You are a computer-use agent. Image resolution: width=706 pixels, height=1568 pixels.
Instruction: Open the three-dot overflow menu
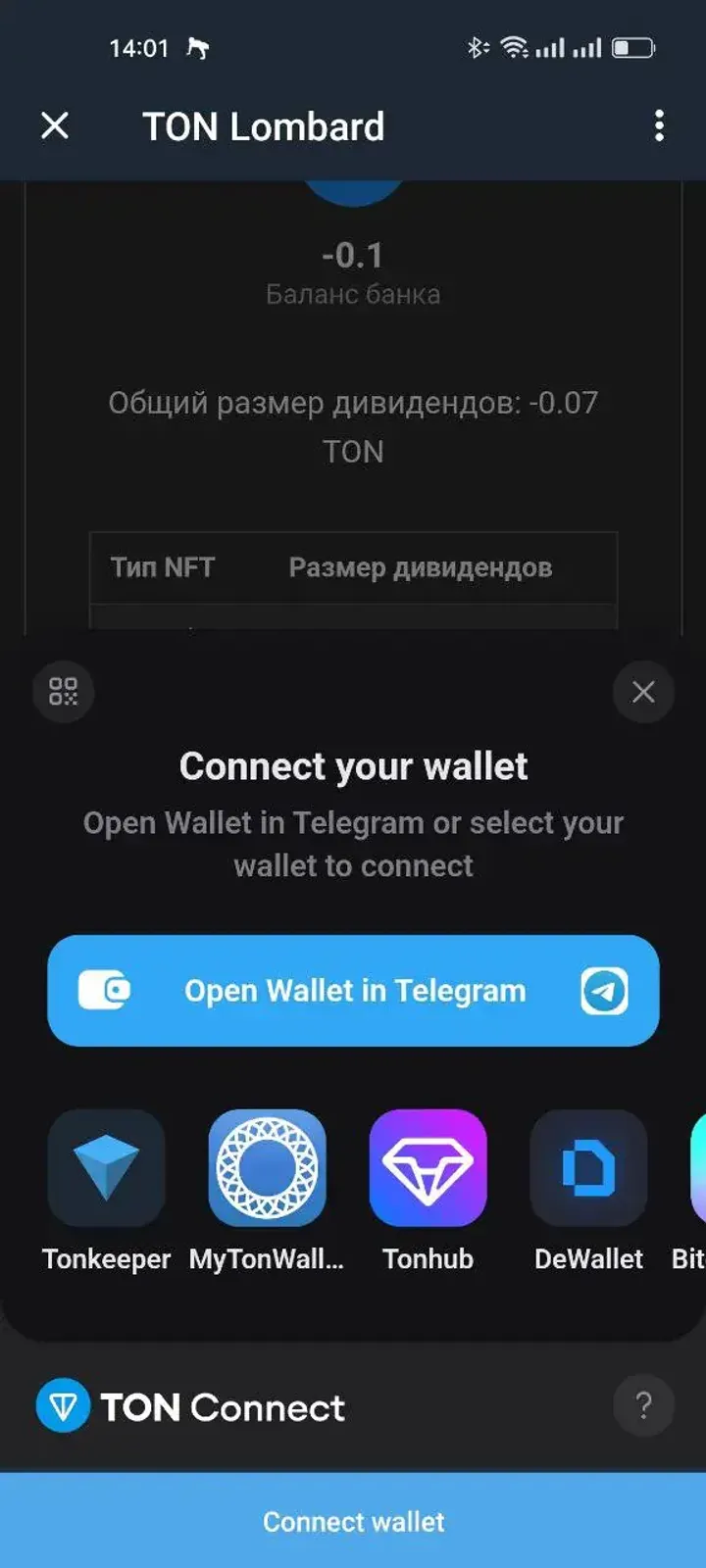pyautogui.click(x=659, y=125)
